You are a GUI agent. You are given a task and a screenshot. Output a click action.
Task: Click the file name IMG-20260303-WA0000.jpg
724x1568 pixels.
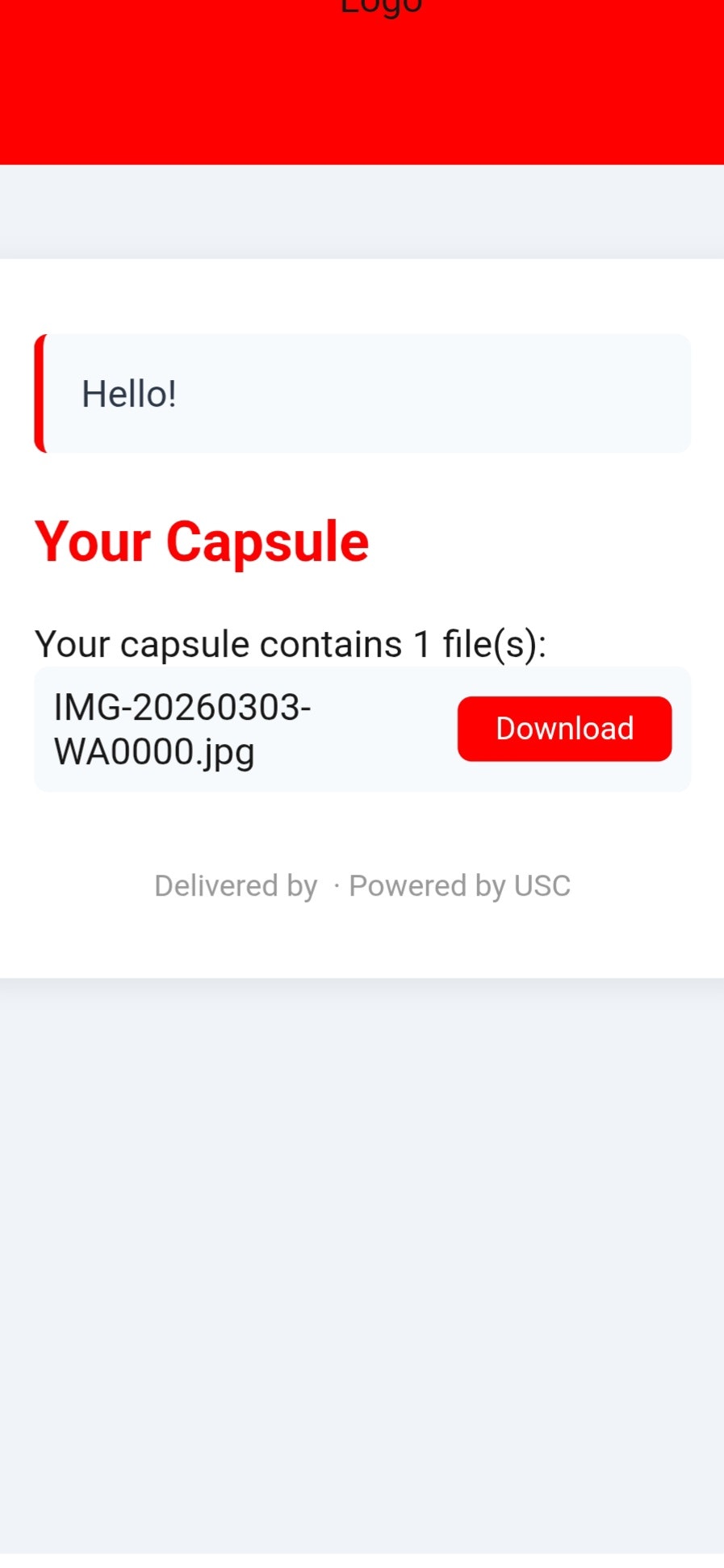[182, 729]
